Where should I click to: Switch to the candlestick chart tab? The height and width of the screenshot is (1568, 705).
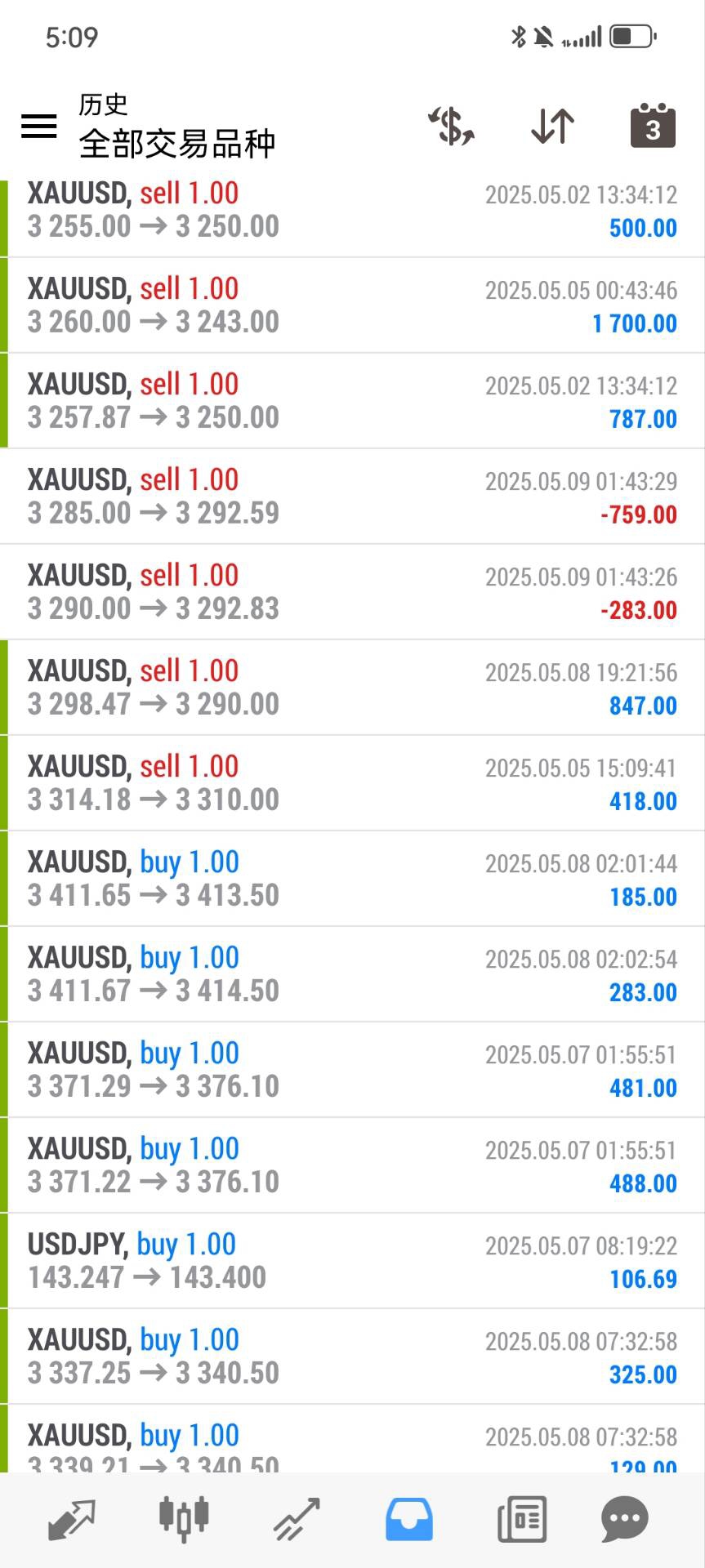pyautogui.click(x=184, y=1520)
